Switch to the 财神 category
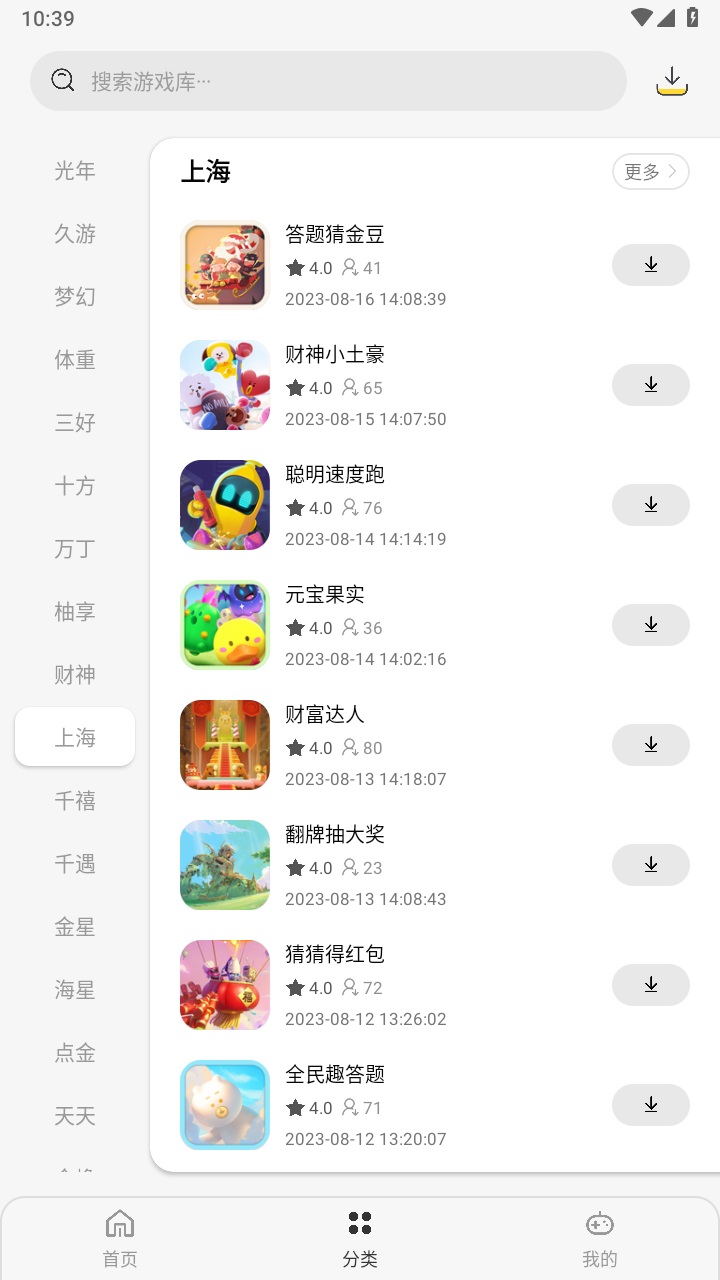Image resolution: width=720 pixels, height=1280 pixels. (74, 674)
